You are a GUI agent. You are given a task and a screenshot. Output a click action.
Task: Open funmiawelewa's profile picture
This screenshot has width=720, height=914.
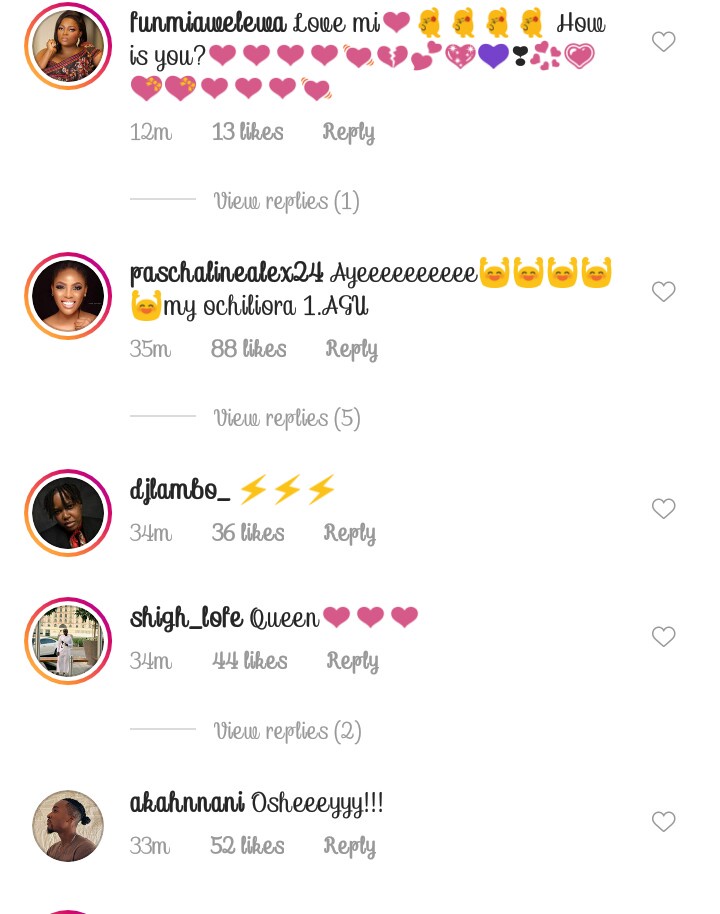pyautogui.click(x=68, y=46)
